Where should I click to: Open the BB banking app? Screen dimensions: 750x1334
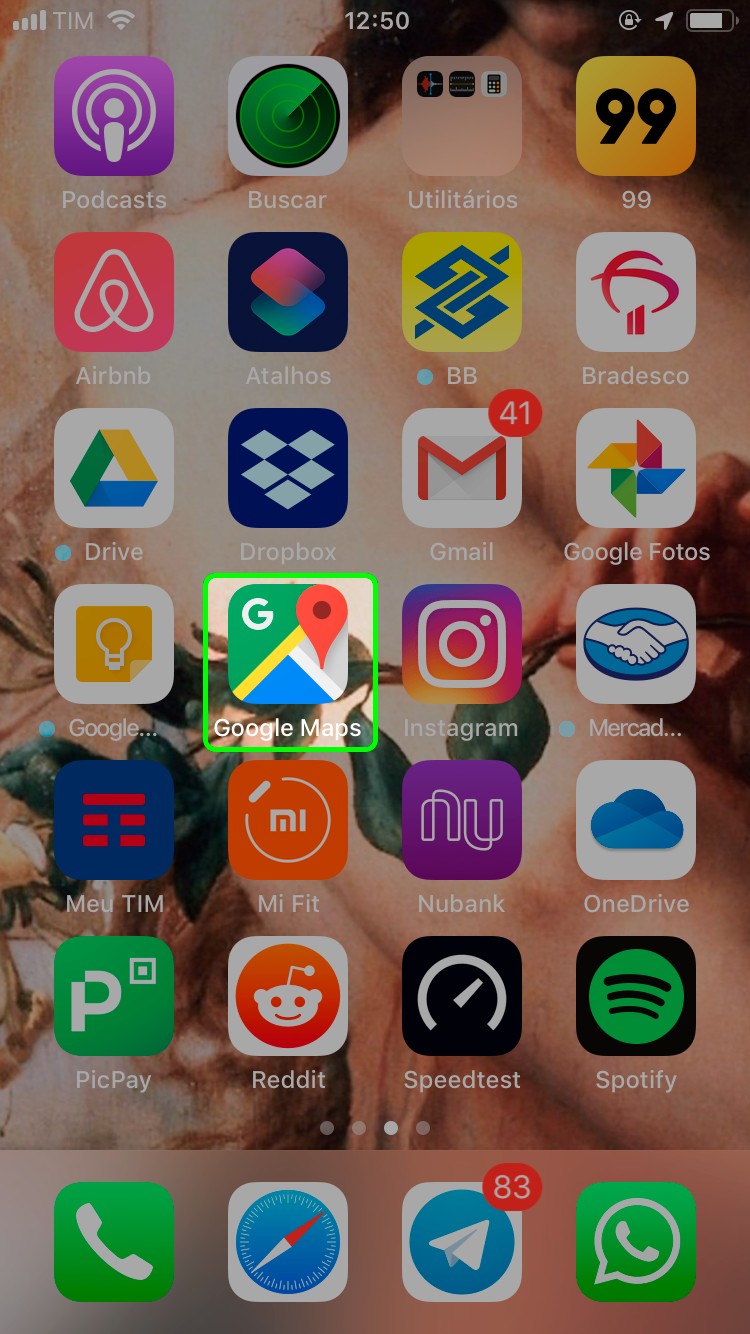coord(461,292)
